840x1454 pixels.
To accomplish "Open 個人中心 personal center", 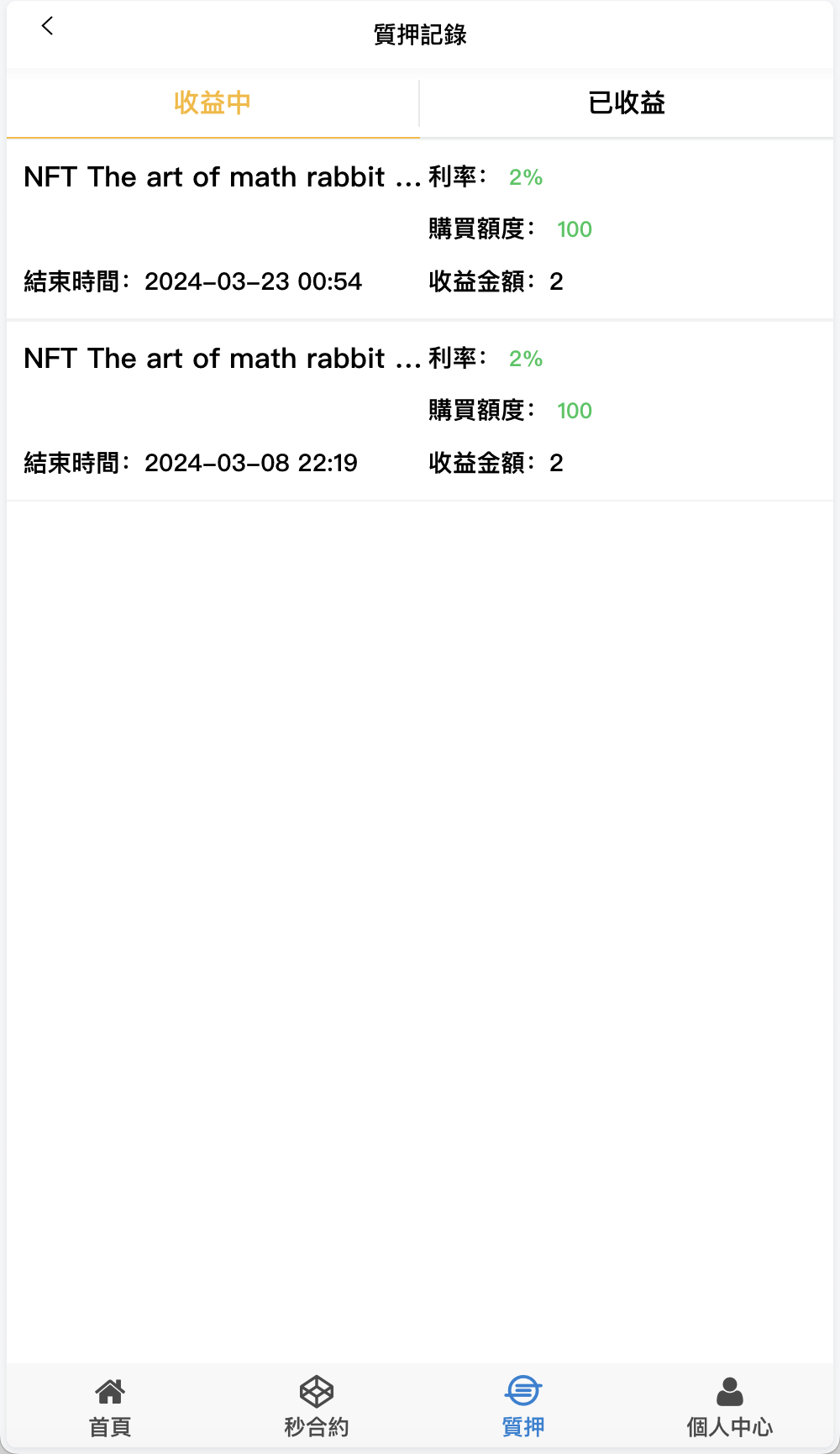I will (x=729, y=1407).
